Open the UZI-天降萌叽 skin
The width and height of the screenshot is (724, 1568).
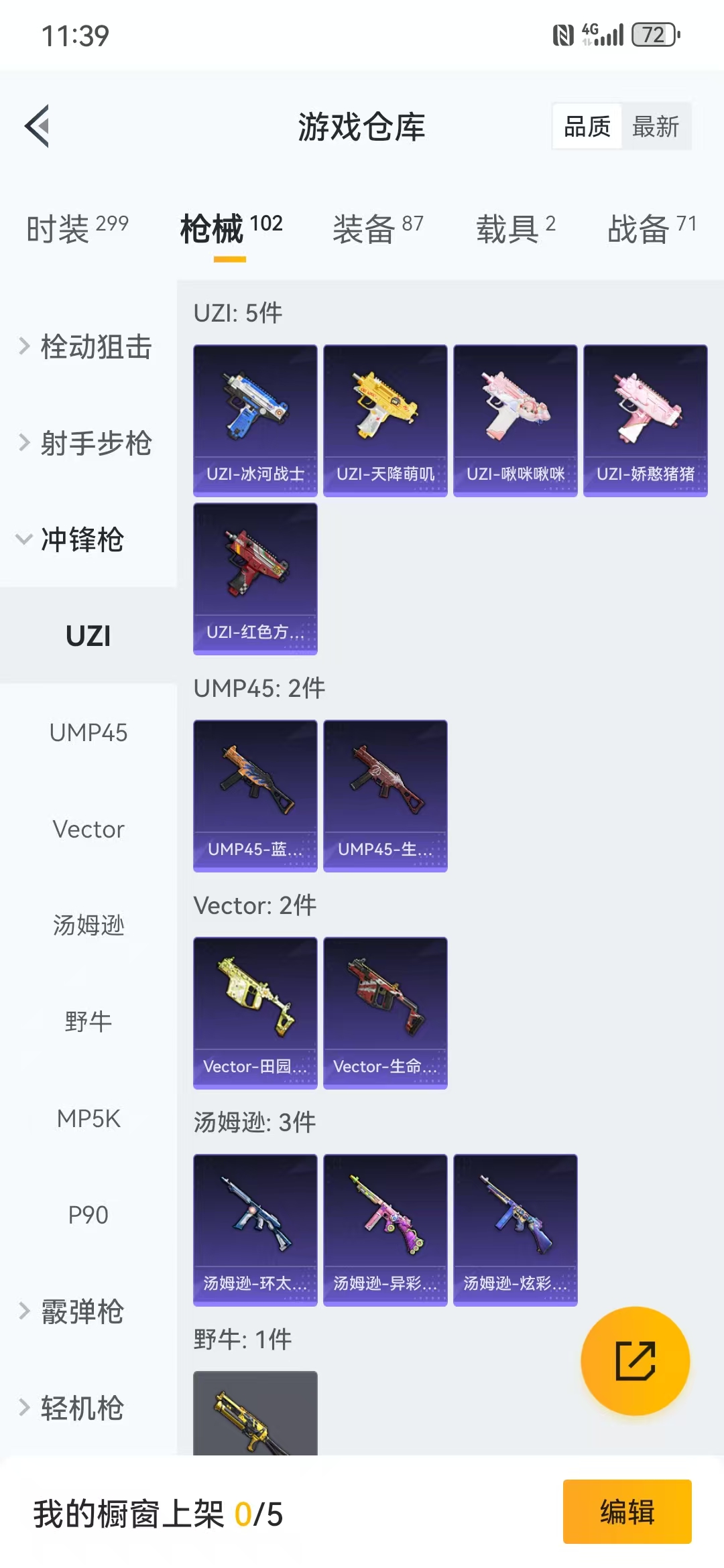(385, 421)
